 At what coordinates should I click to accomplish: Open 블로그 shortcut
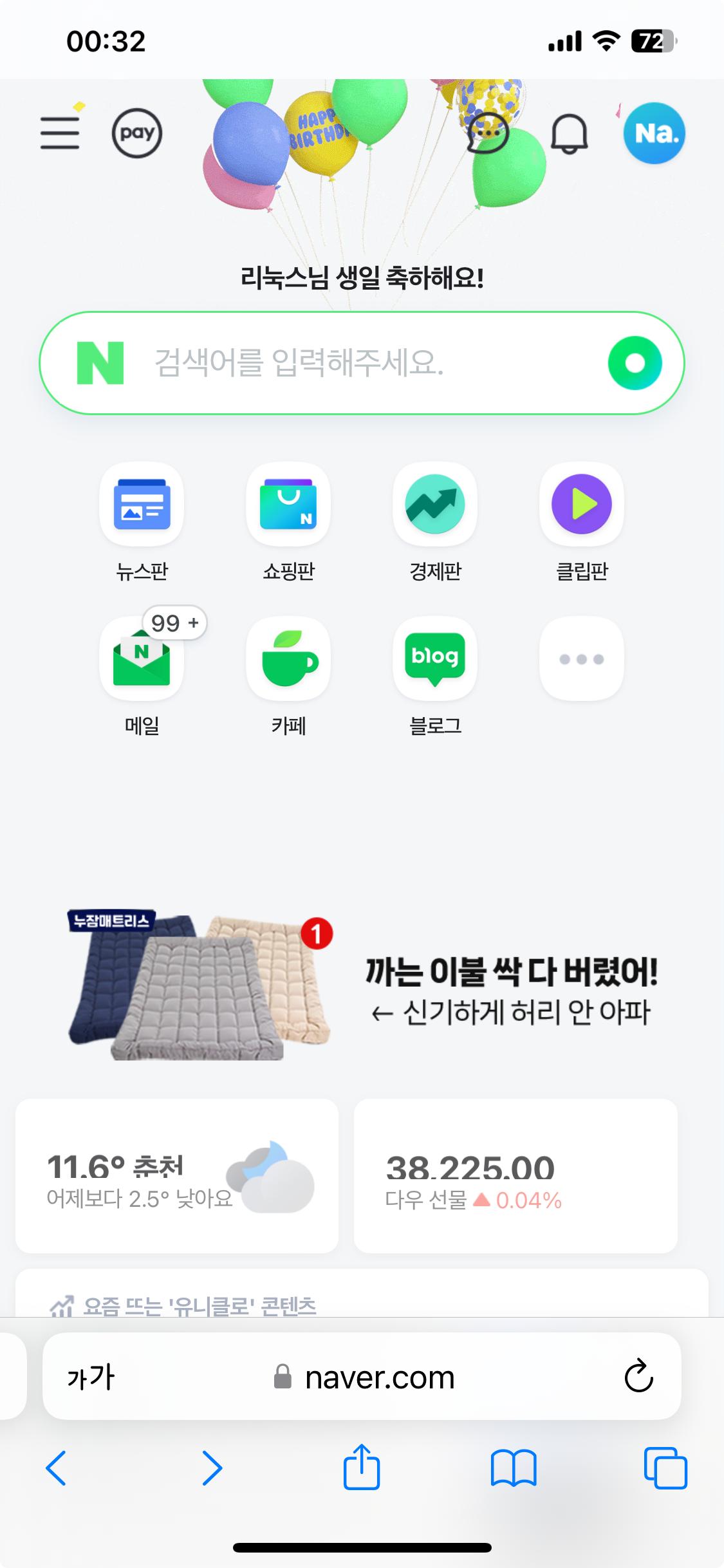[x=435, y=659]
